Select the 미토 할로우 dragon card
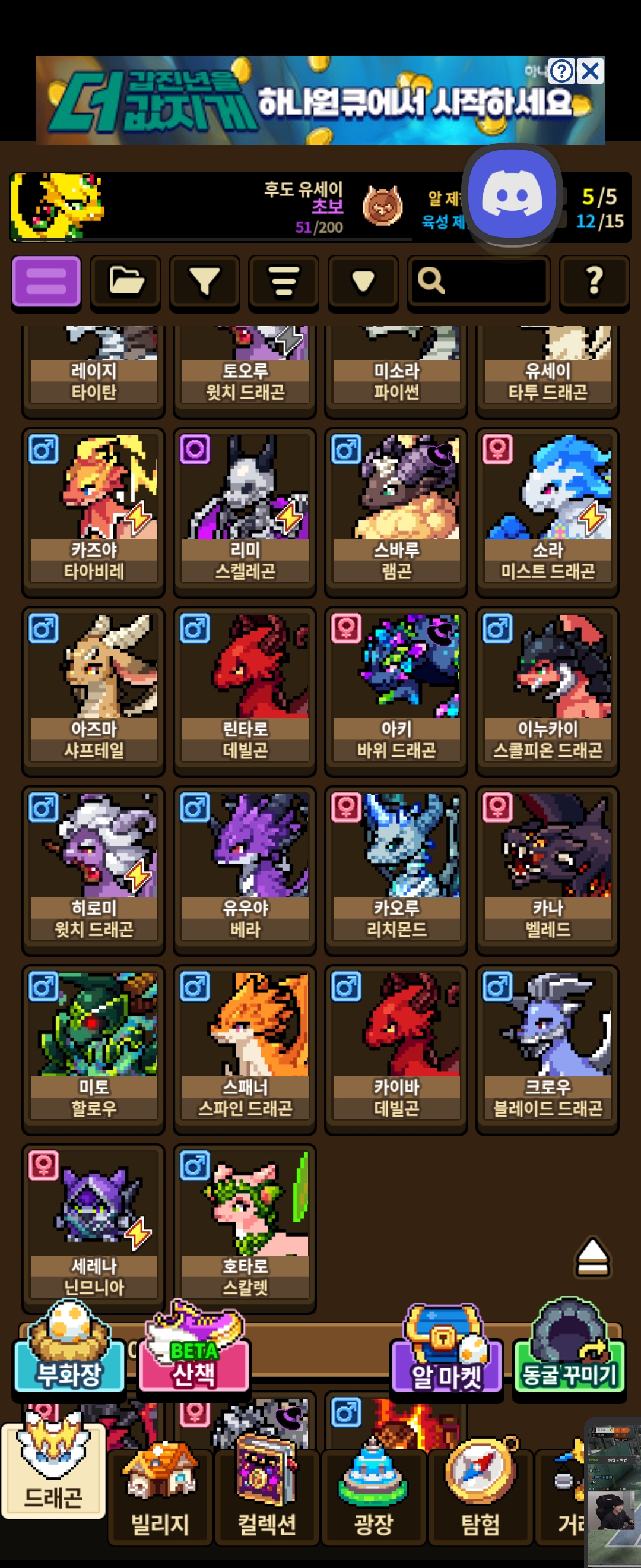This screenshot has height=1568, width=641. 94,1049
